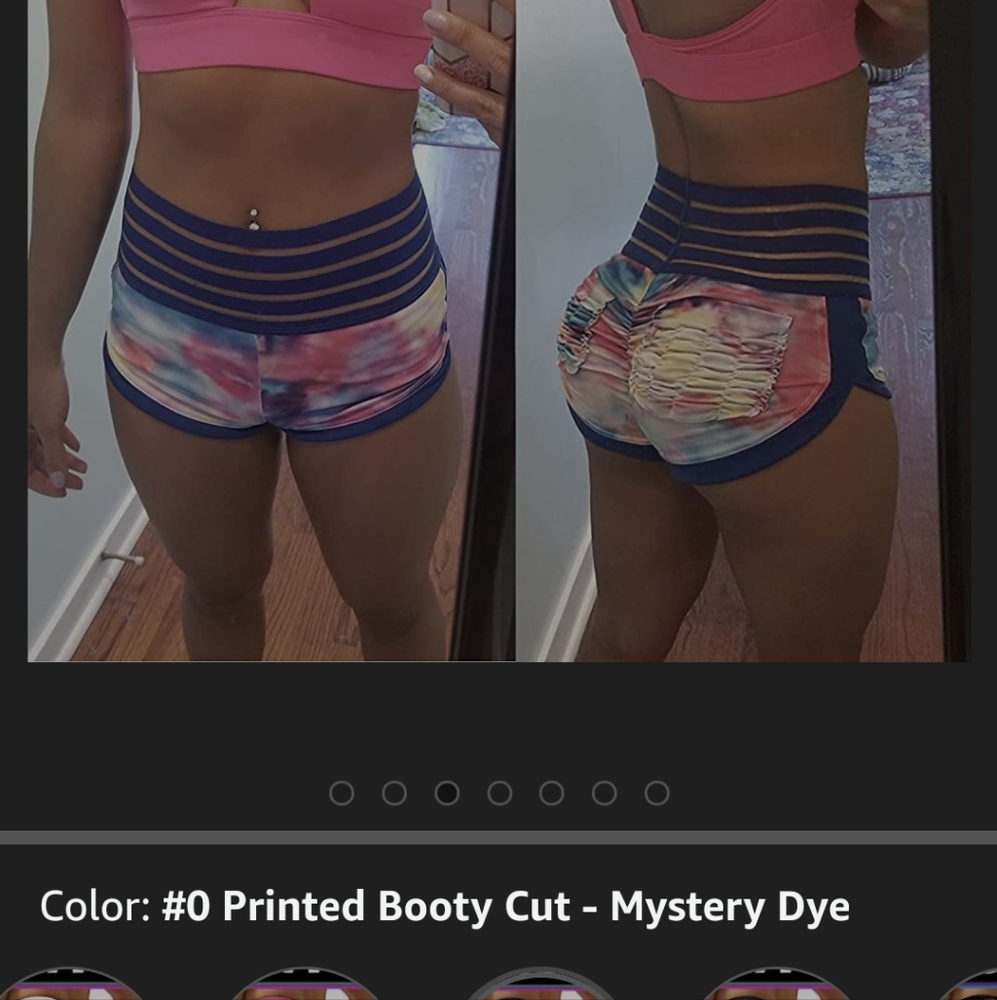Tap the product image to open gallery view
This screenshot has height=1000, width=997.
point(498,330)
